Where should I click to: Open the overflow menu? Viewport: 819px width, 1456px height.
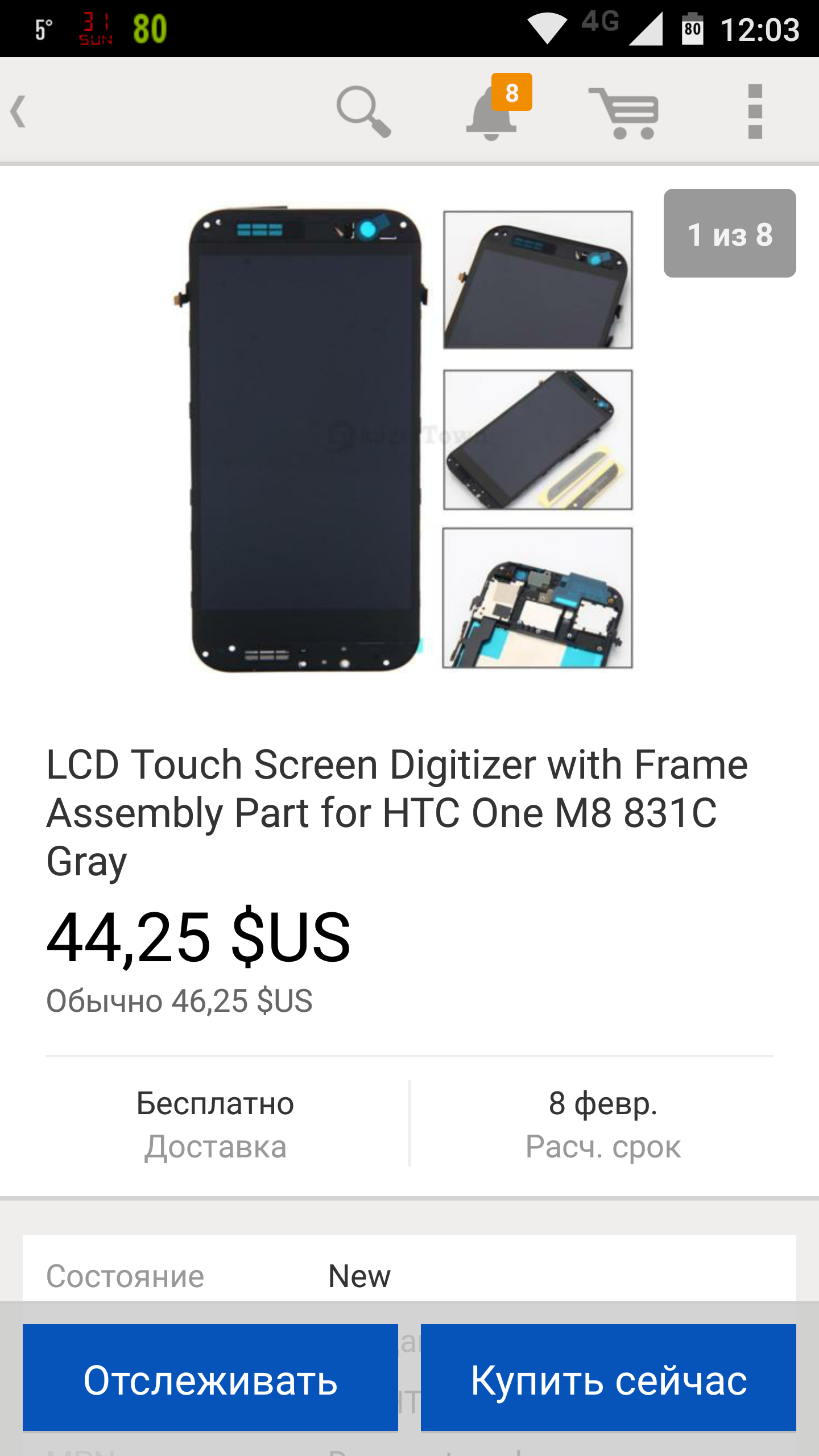point(755,111)
